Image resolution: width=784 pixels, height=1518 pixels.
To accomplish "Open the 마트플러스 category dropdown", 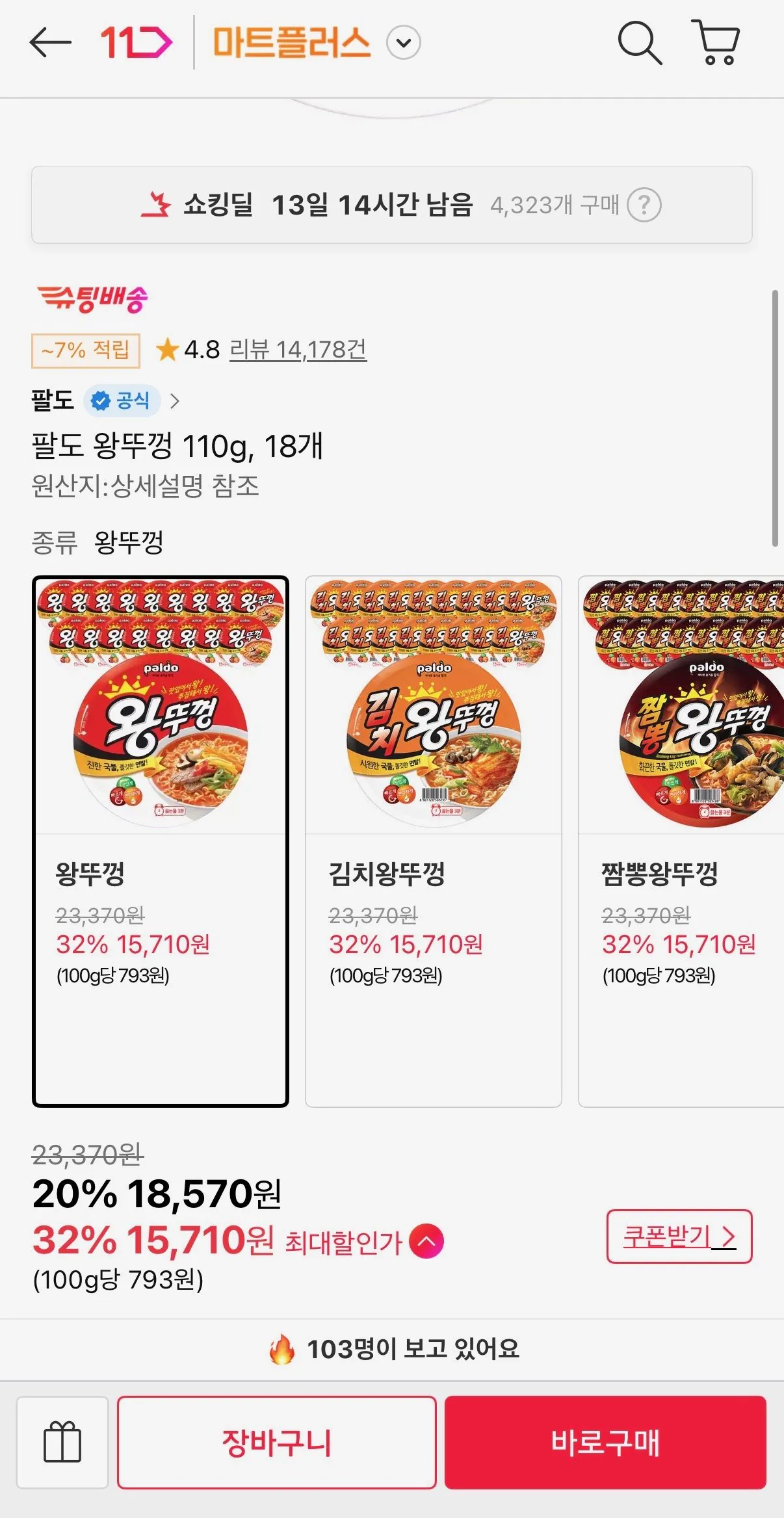I will click(x=402, y=43).
